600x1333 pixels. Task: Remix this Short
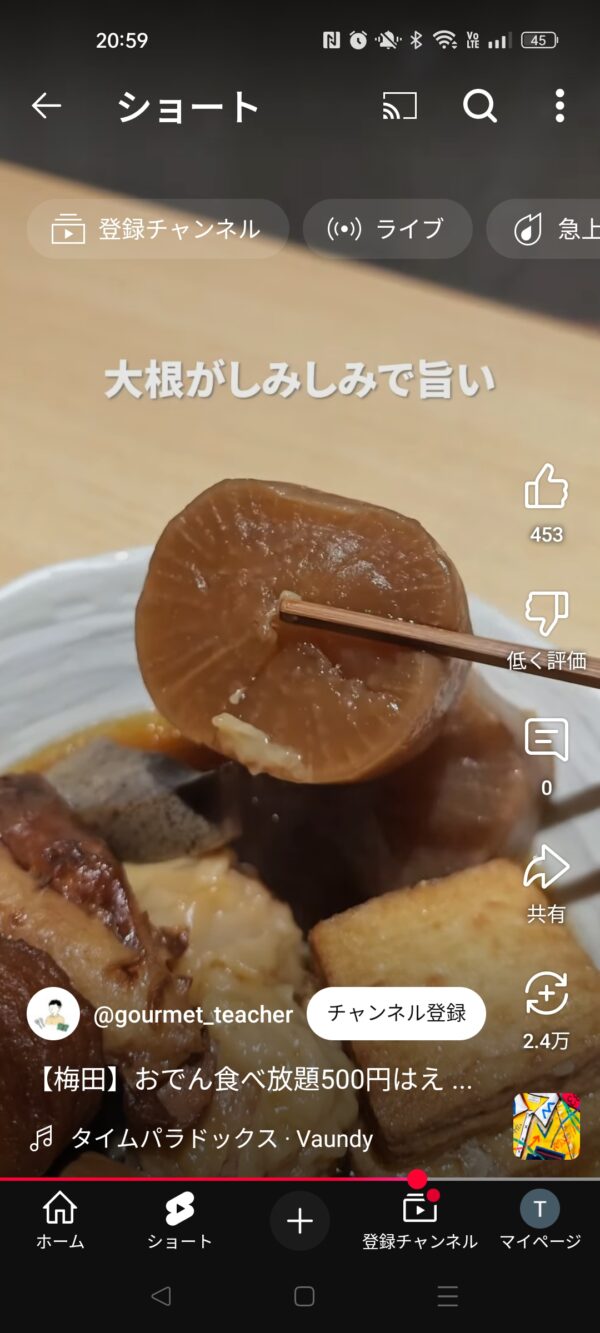546,995
